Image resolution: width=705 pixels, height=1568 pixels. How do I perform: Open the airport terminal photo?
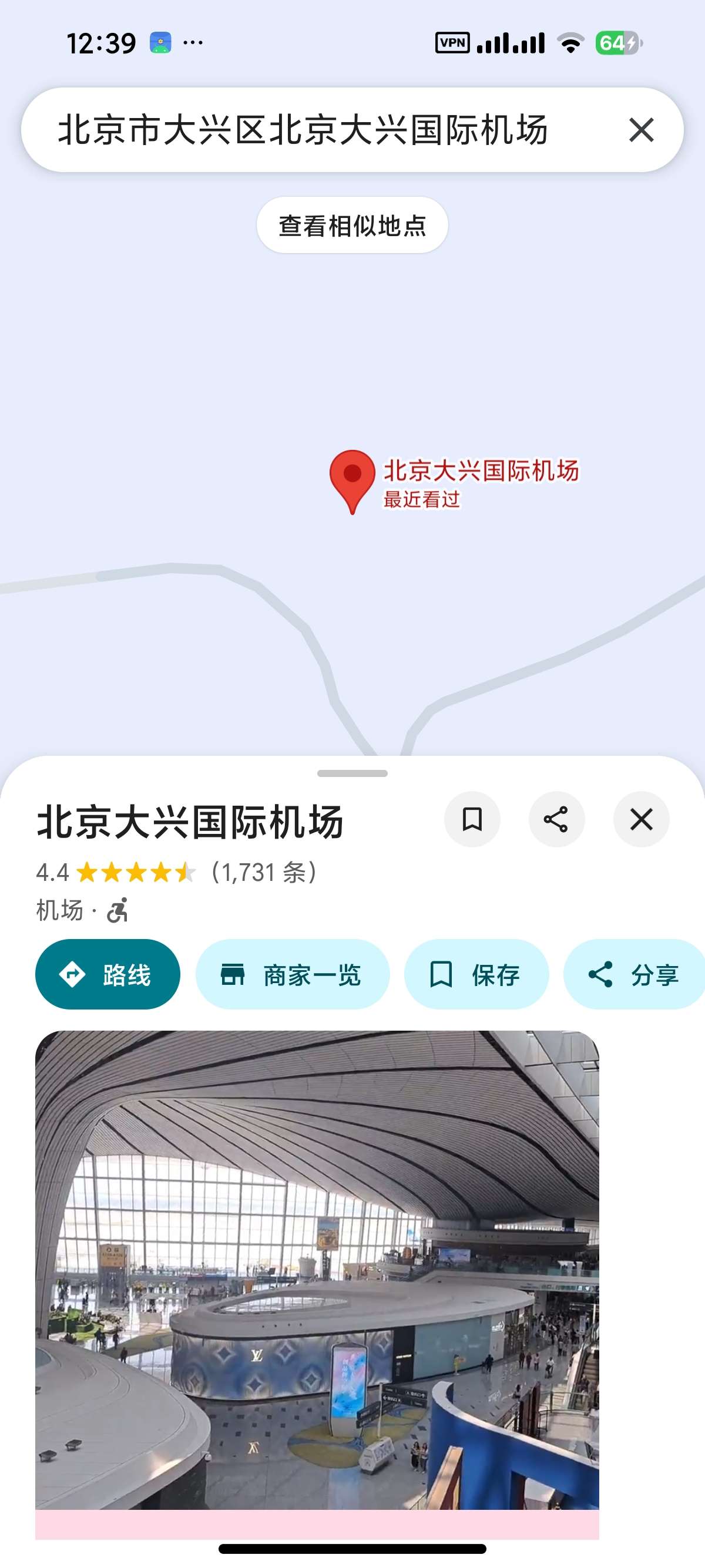pos(317,1270)
